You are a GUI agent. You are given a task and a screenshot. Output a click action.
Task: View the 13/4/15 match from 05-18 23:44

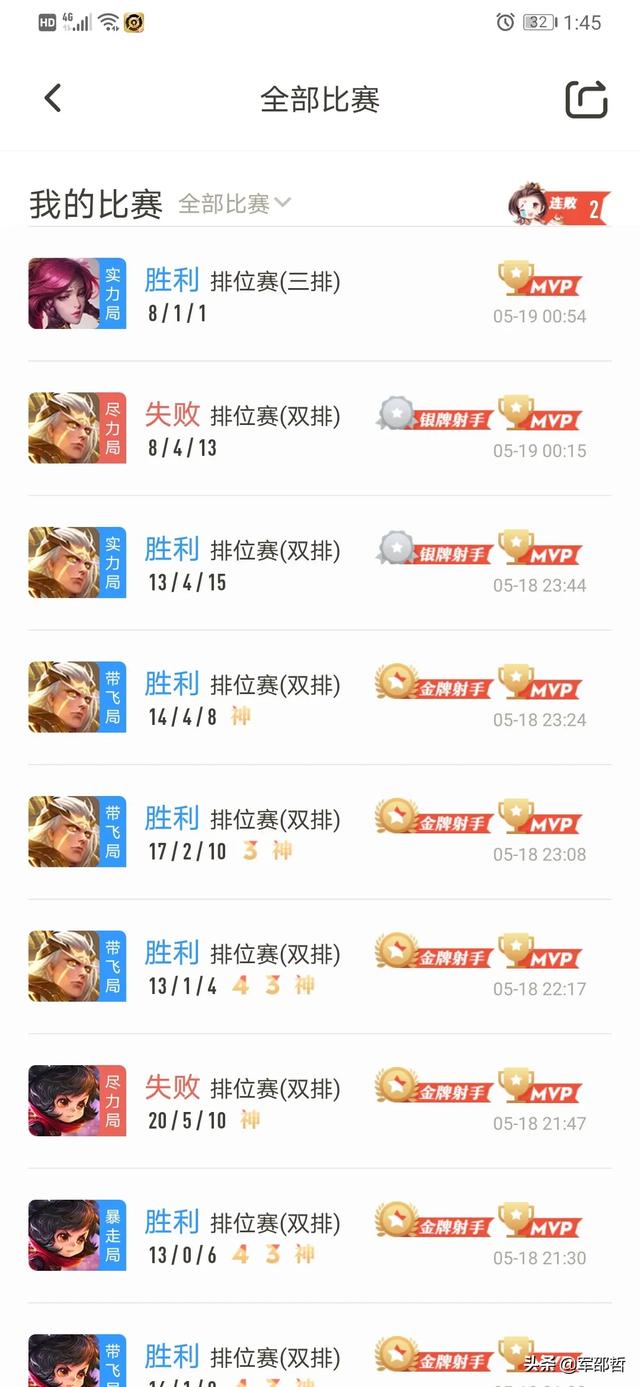pos(320,563)
